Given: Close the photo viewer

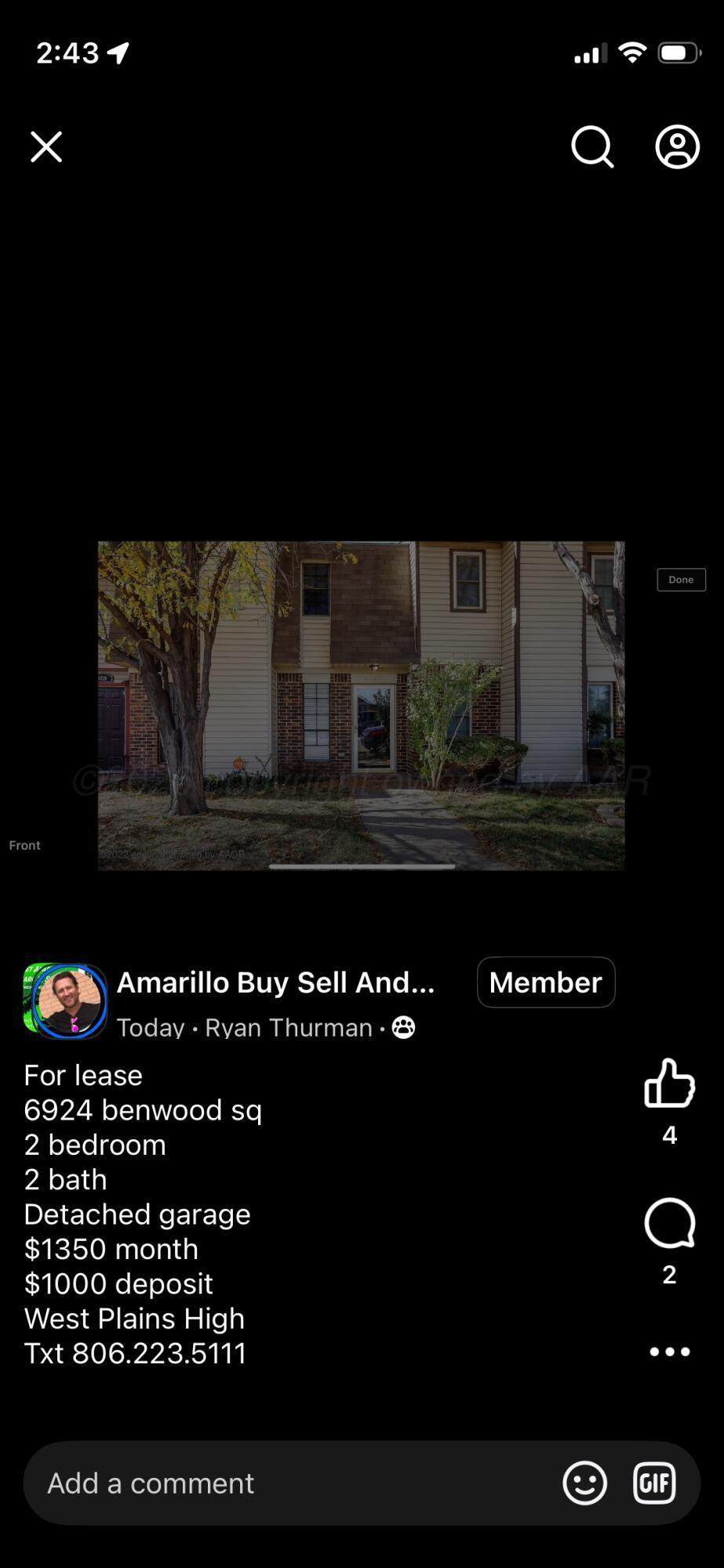Looking at the screenshot, I should pyautogui.click(x=46, y=147).
